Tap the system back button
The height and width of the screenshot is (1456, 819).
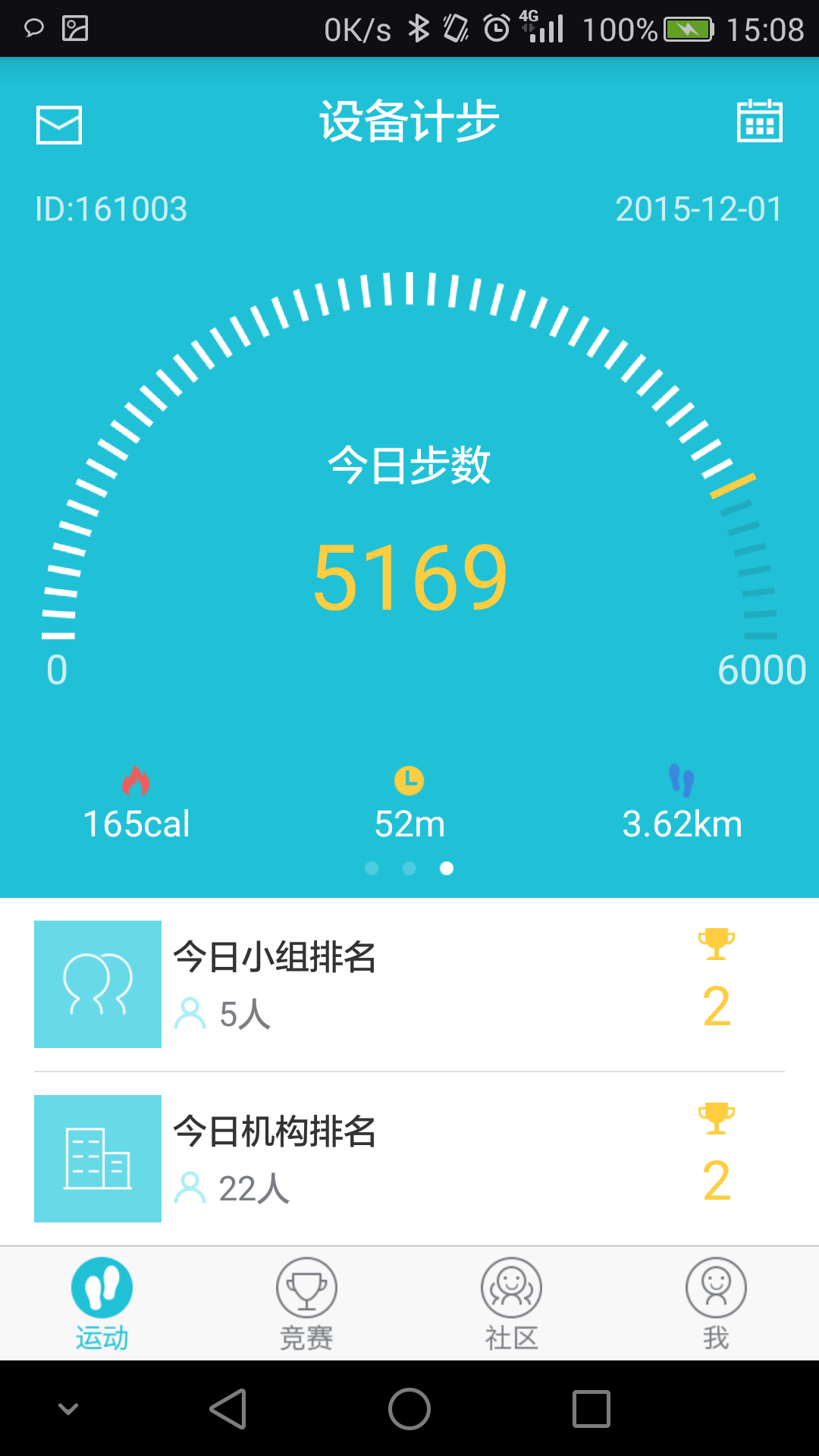(x=227, y=1409)
